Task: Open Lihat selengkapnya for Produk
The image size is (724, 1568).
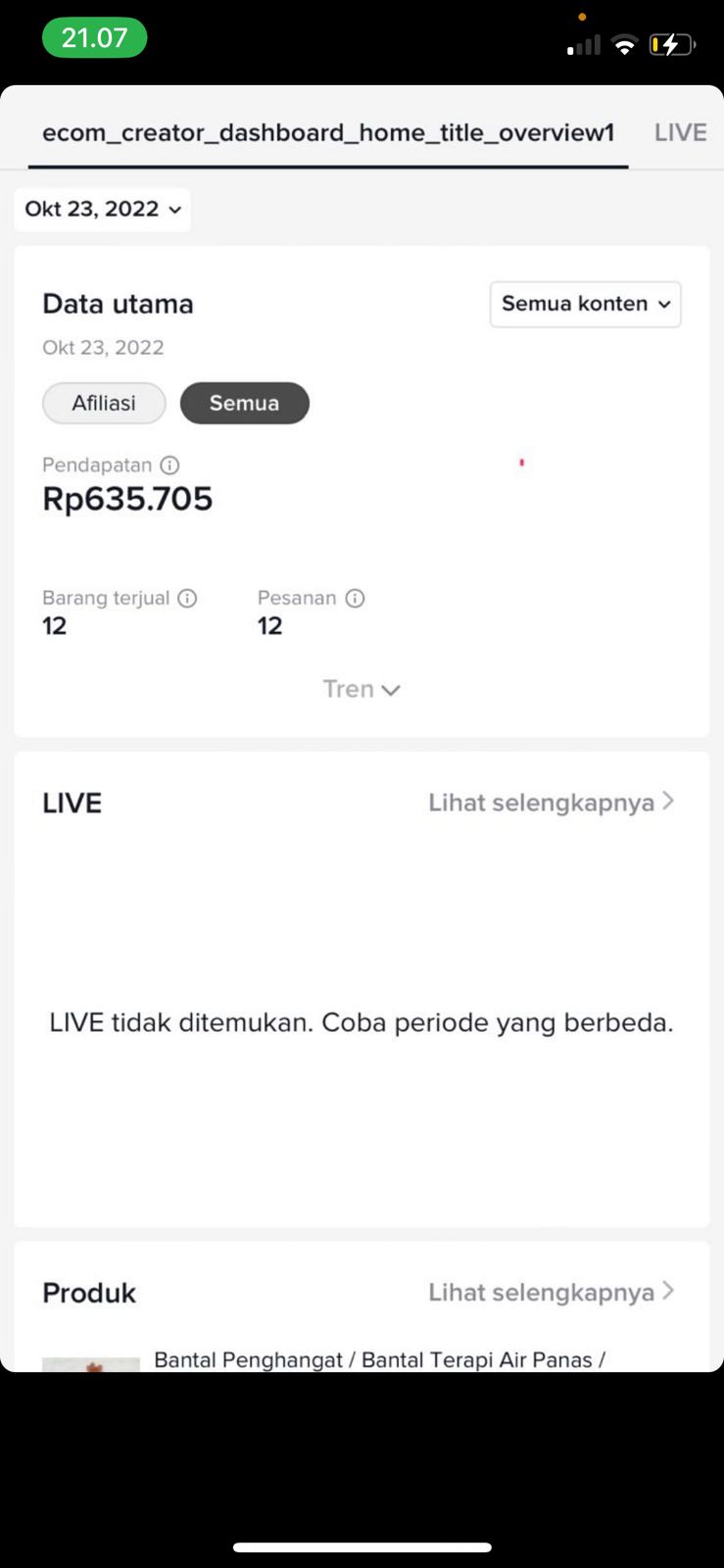Action: point(551,1293)
